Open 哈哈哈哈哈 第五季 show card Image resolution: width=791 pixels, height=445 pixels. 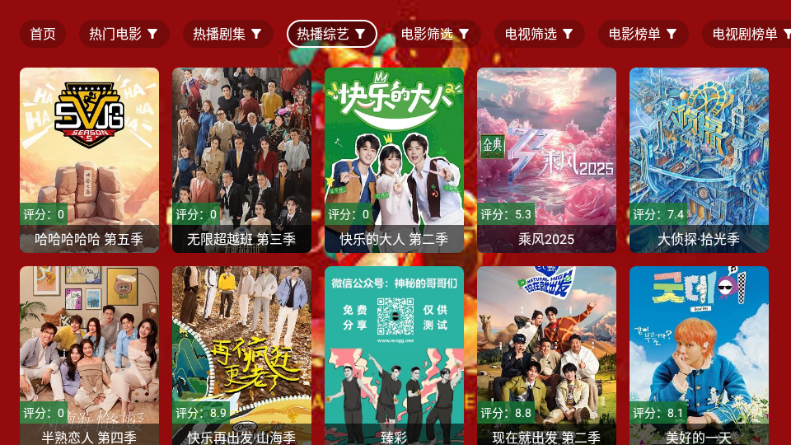pos(89,160)
